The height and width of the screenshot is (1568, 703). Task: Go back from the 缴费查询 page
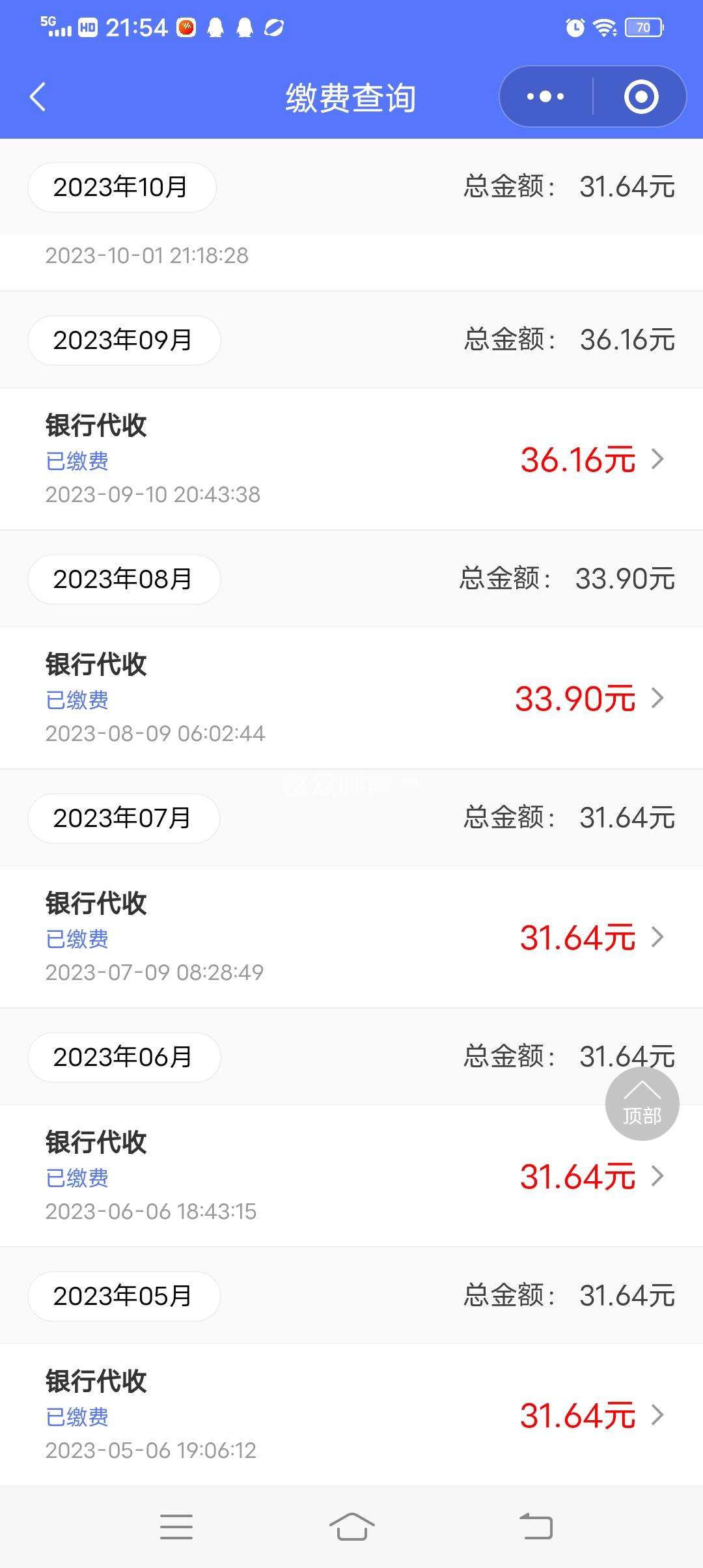tap(38, 98)
